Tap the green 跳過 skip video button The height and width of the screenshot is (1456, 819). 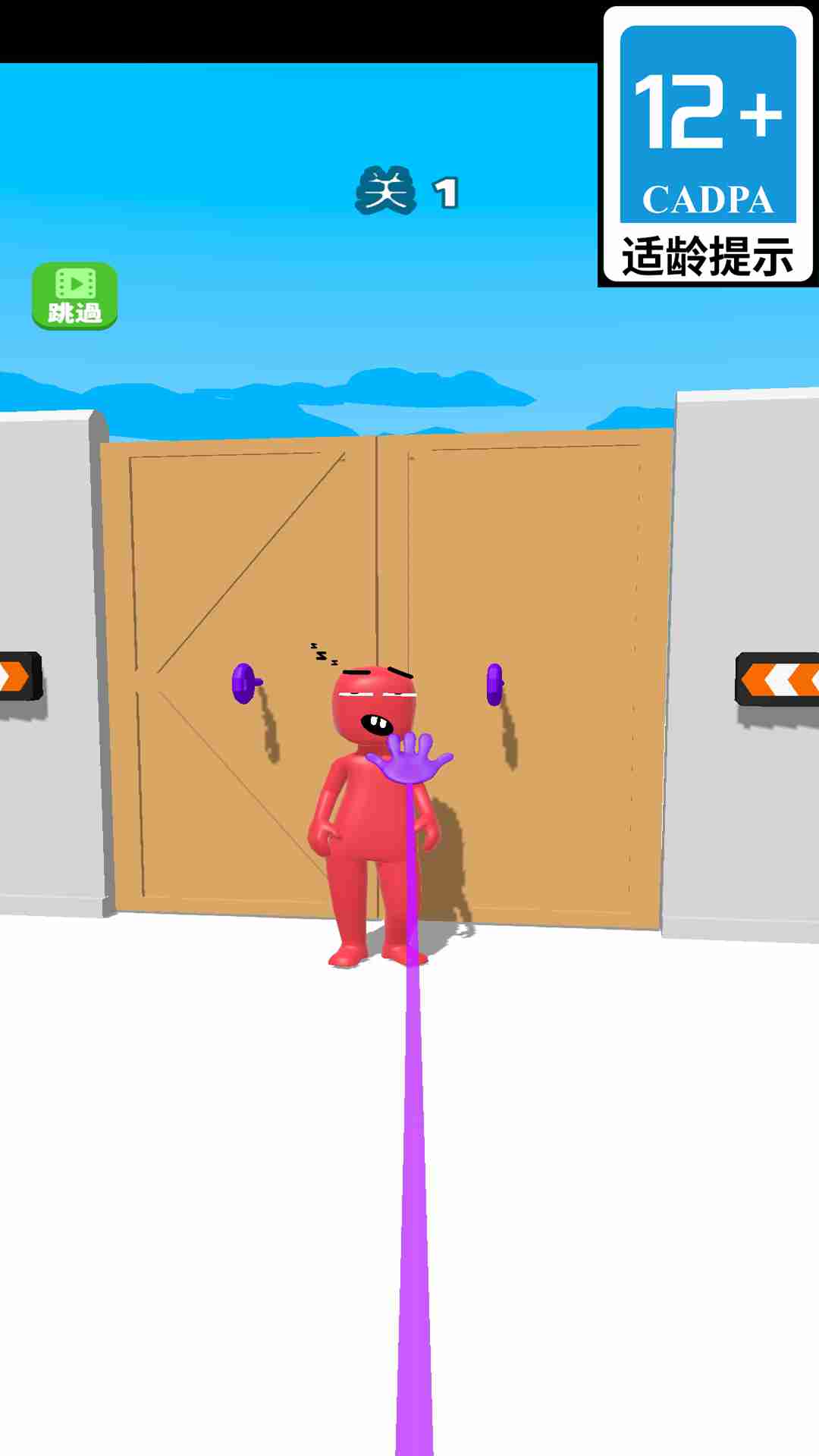74,296
